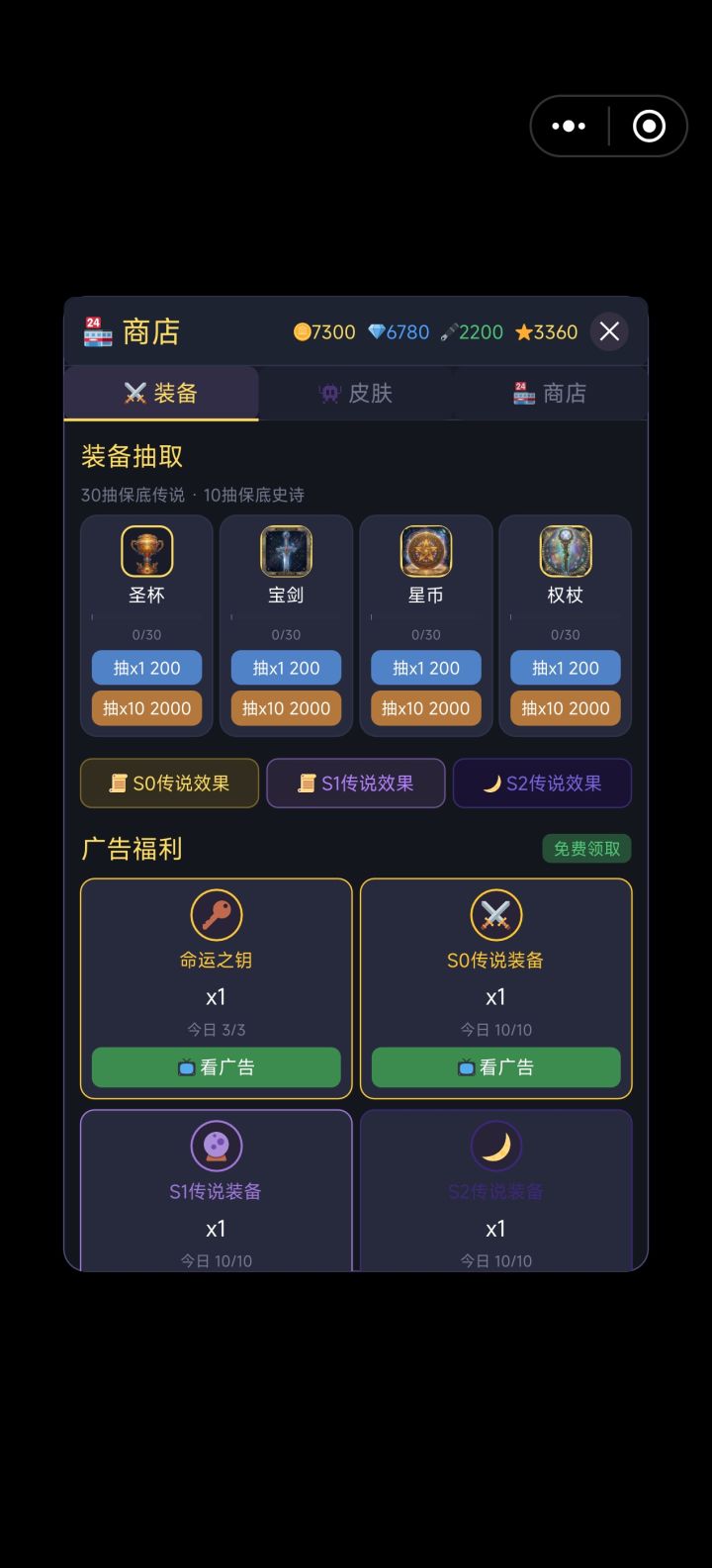Open the S0传说效果 panel
This screenshot has height=1568, width=712.
(169, 783)
